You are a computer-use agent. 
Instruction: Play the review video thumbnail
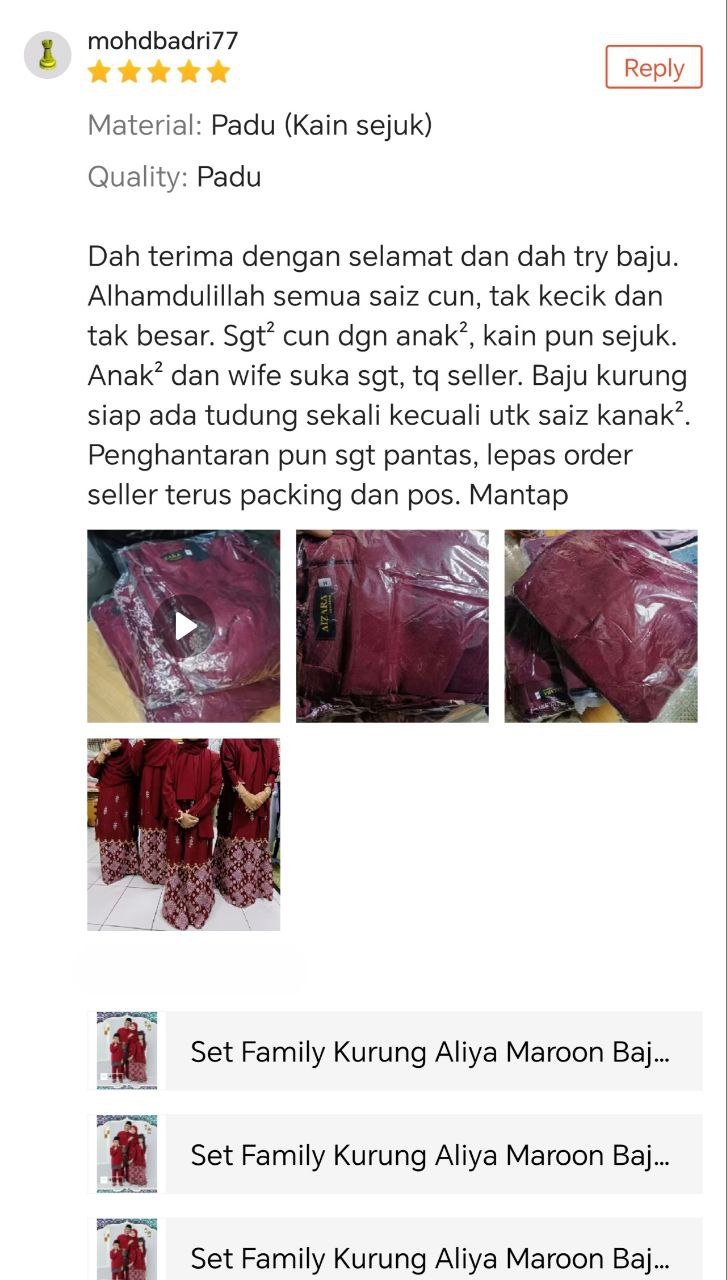pyautogui.click(x=184, y=626)
